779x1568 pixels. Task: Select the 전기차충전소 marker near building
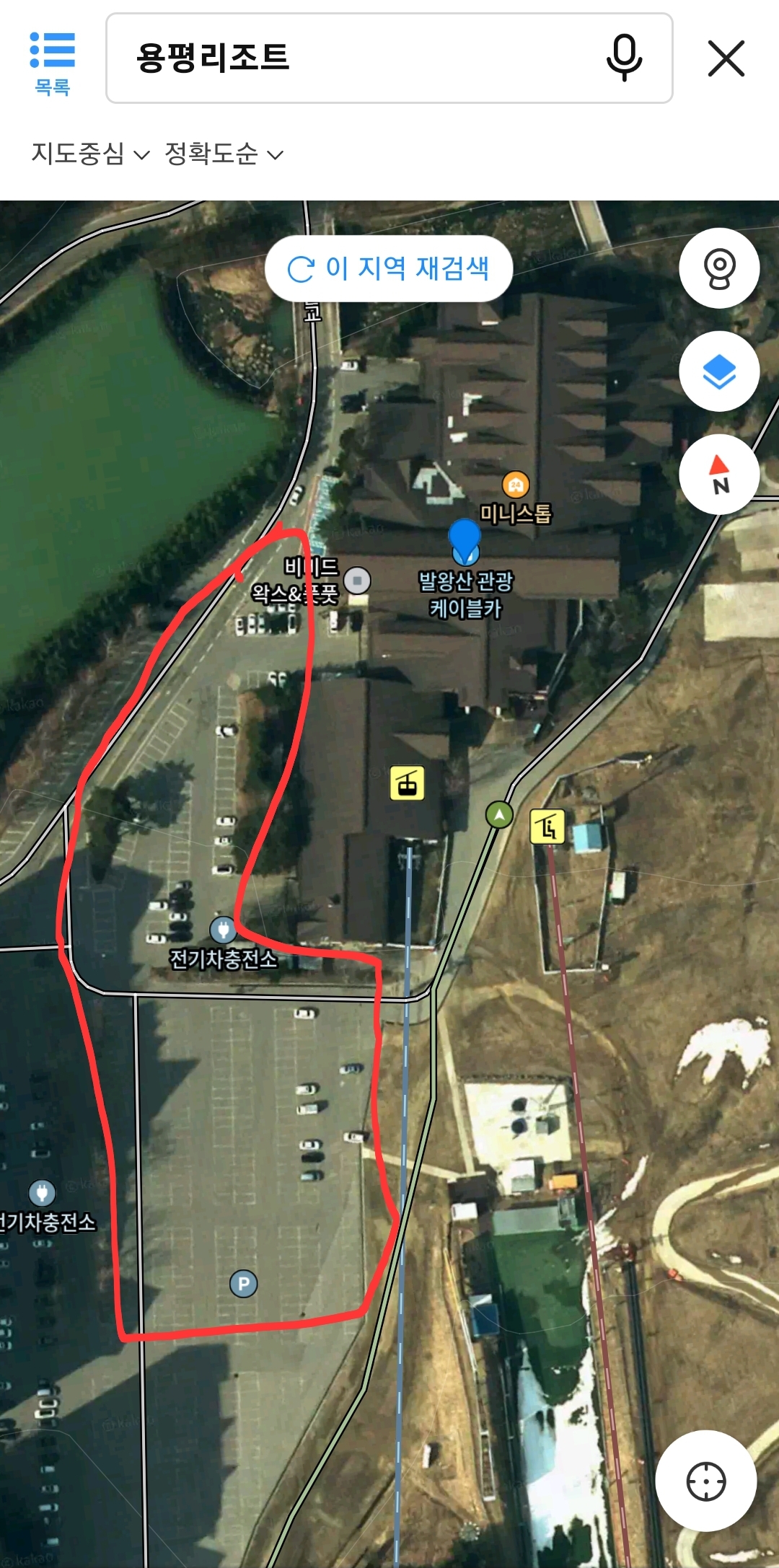[223, 930]
